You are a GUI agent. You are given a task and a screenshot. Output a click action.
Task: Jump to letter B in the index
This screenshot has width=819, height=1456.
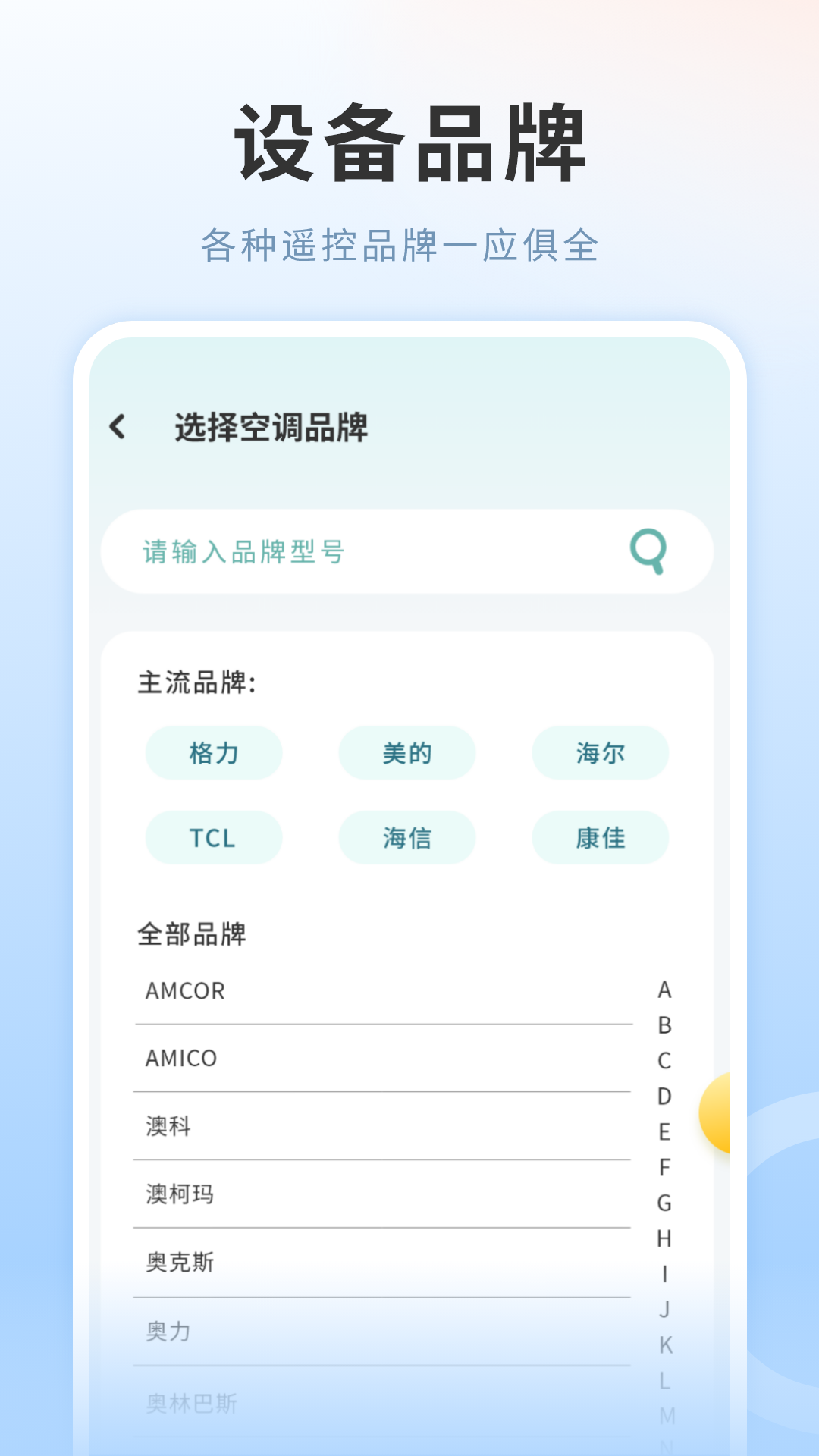point(664,1025)
